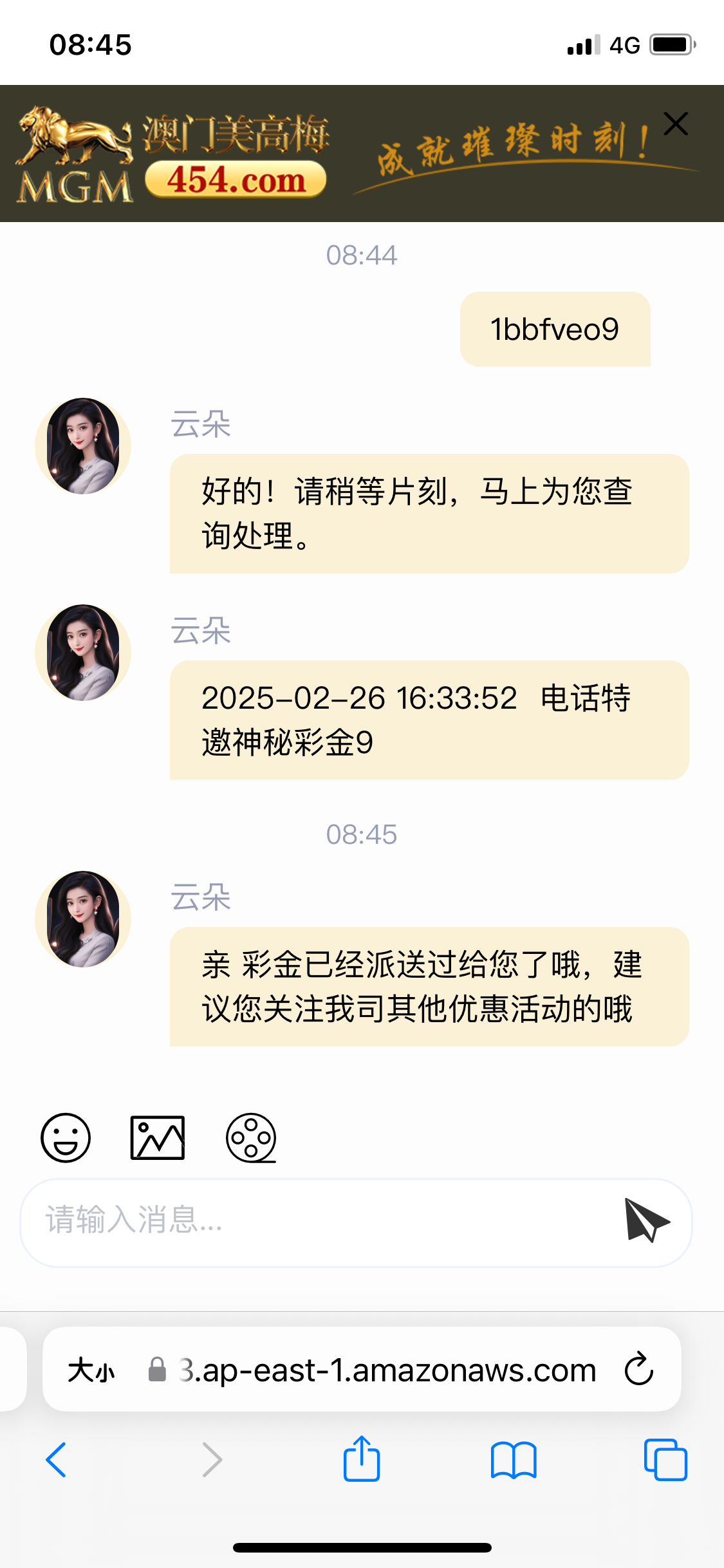Attach a video via film reel icon
Screen dimensions: 724x1568
pyautogui.click(x=251, y=1138)
